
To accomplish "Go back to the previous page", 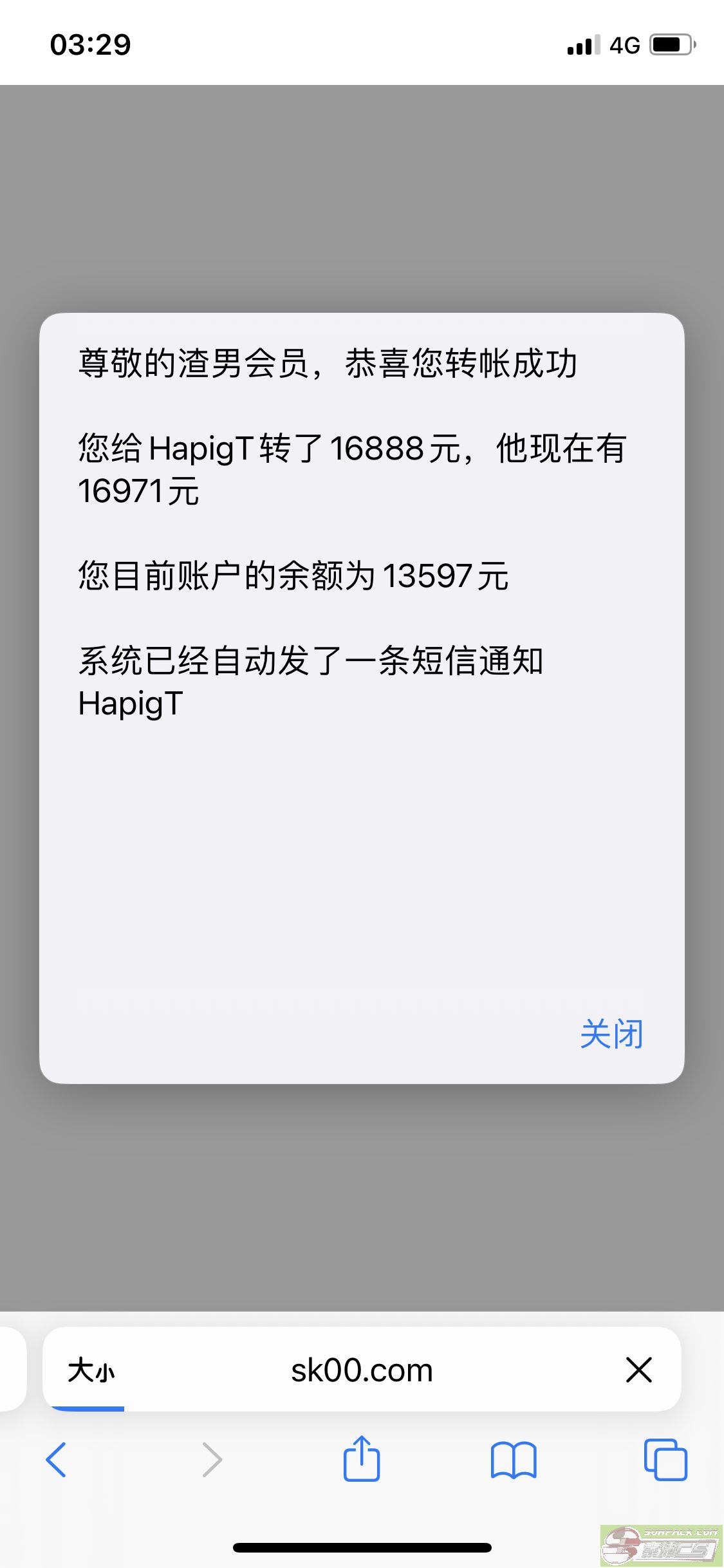I will tap(56, 1460).
